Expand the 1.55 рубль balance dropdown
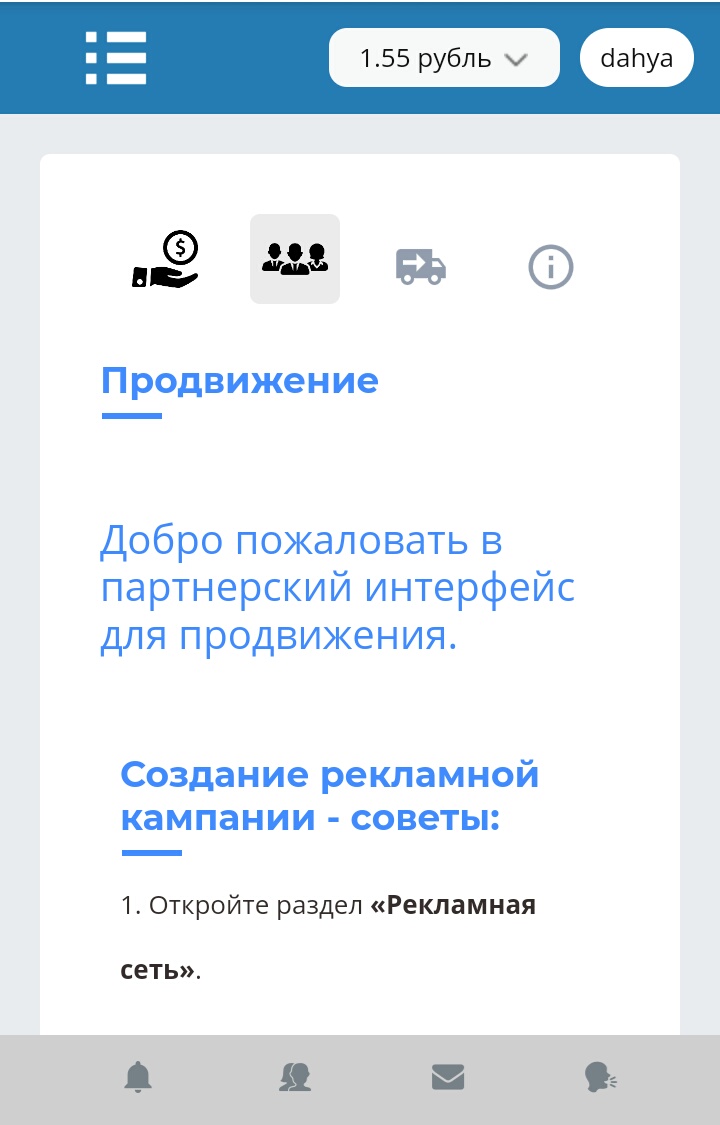Screen dimensions: 720x1125 click(443, 58)
